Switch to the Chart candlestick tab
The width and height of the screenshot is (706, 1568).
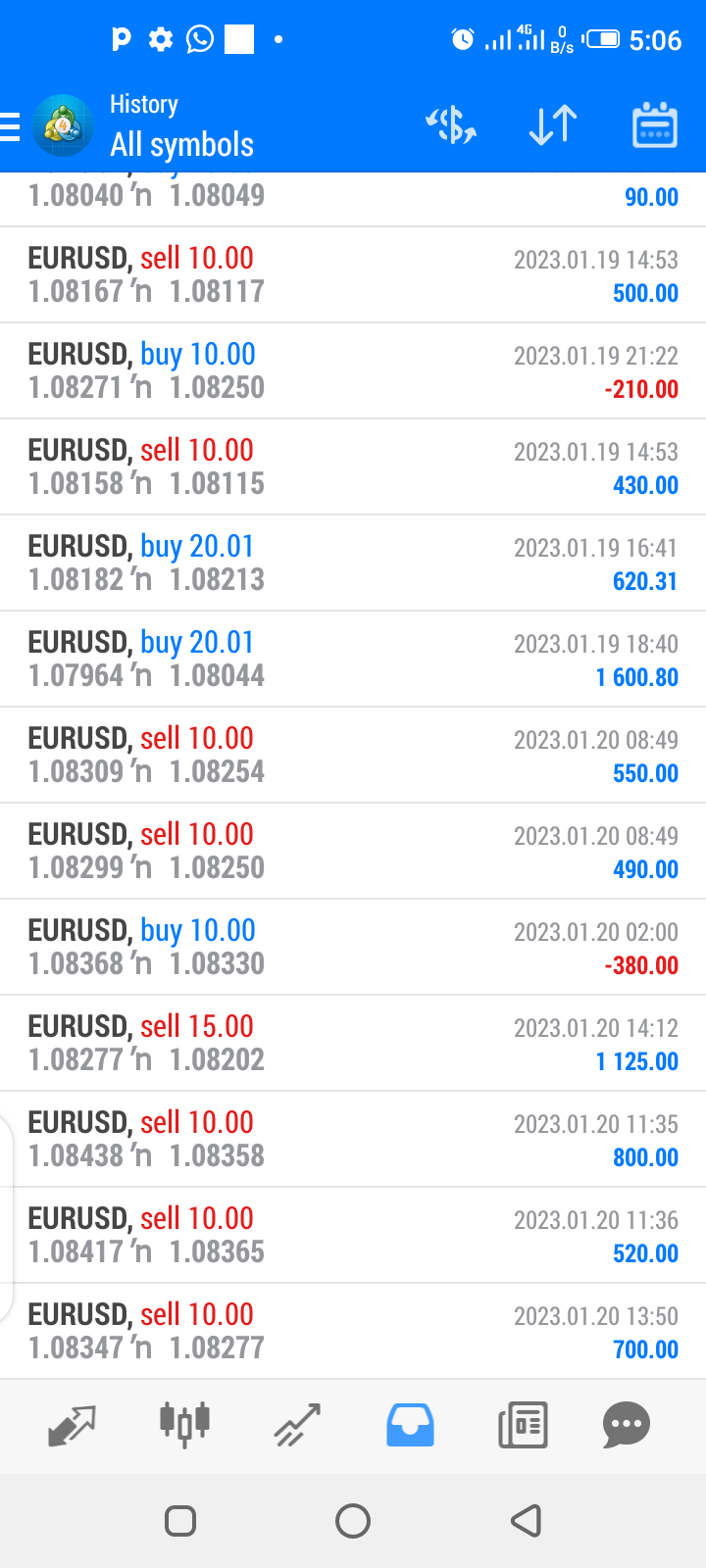point(185,1426)
